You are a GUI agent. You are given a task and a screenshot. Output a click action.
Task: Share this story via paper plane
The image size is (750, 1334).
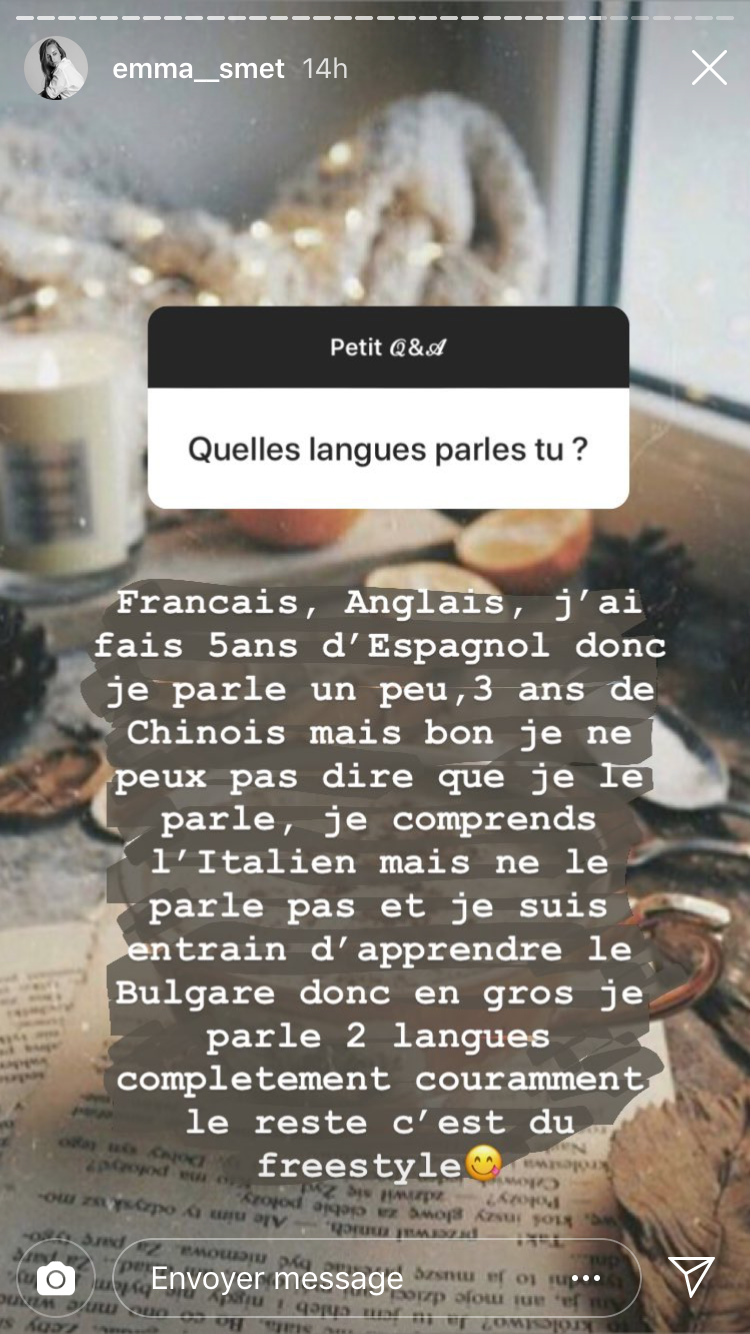tap(691, 1277)
